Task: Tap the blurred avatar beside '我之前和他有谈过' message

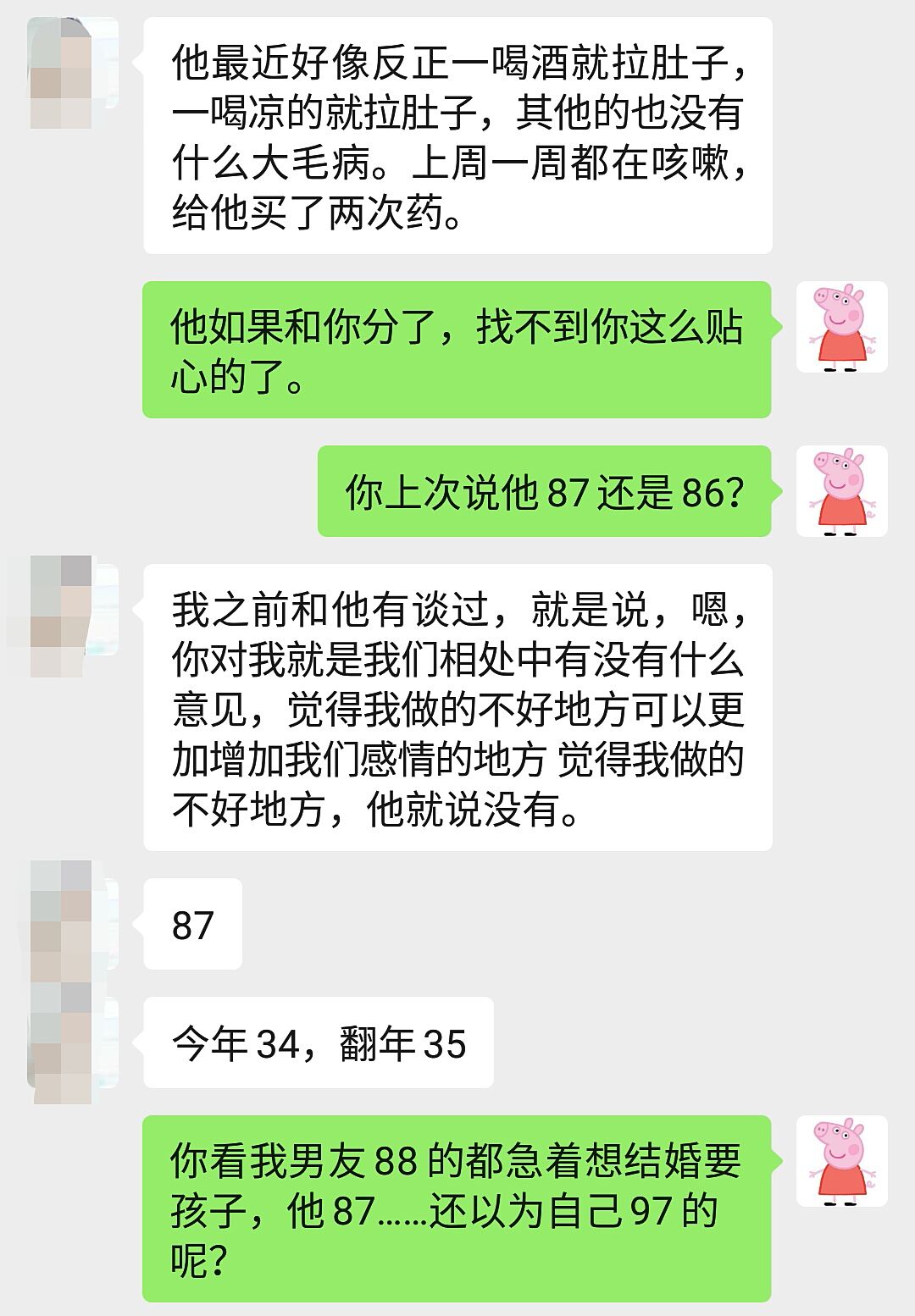Action: (x=62, y=617)
